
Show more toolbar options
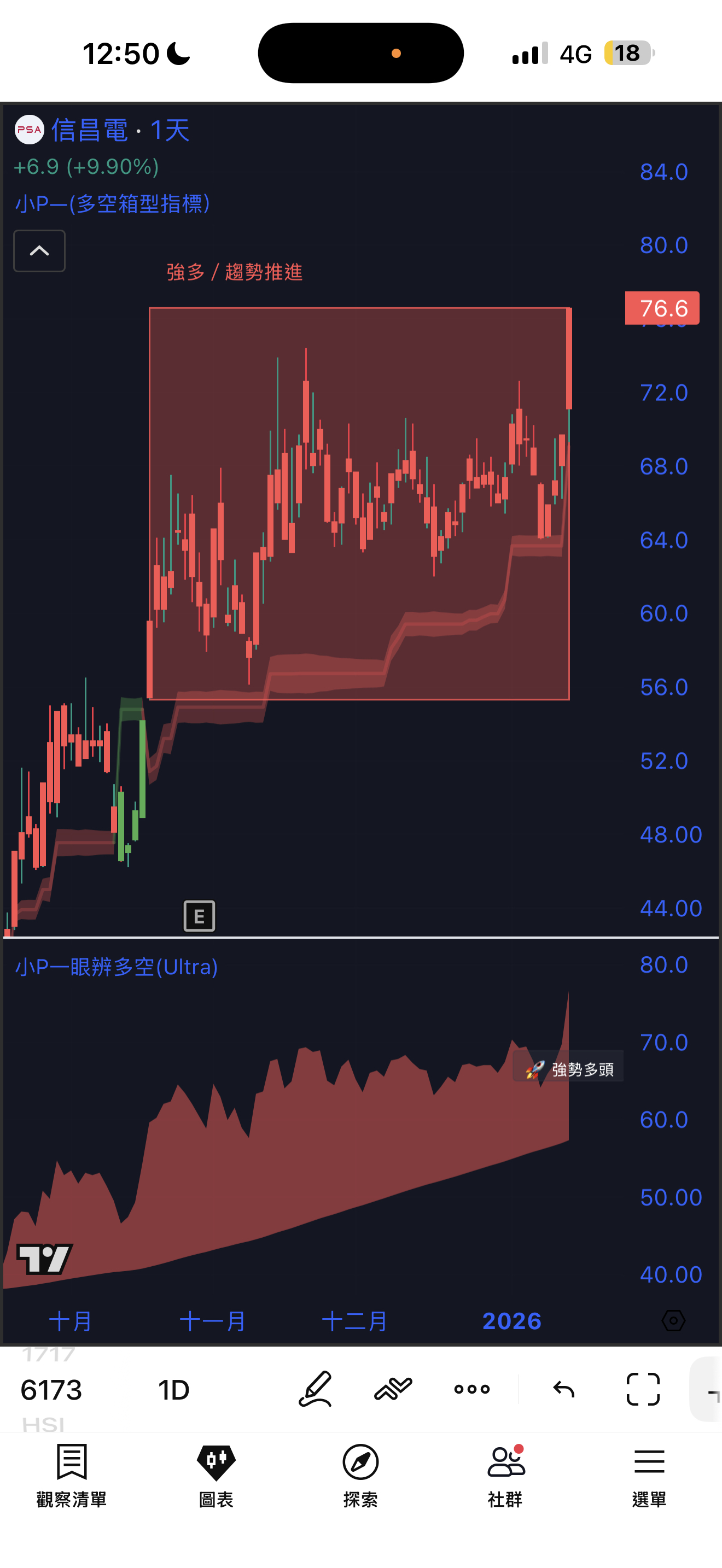click(x=472, y=1389)
